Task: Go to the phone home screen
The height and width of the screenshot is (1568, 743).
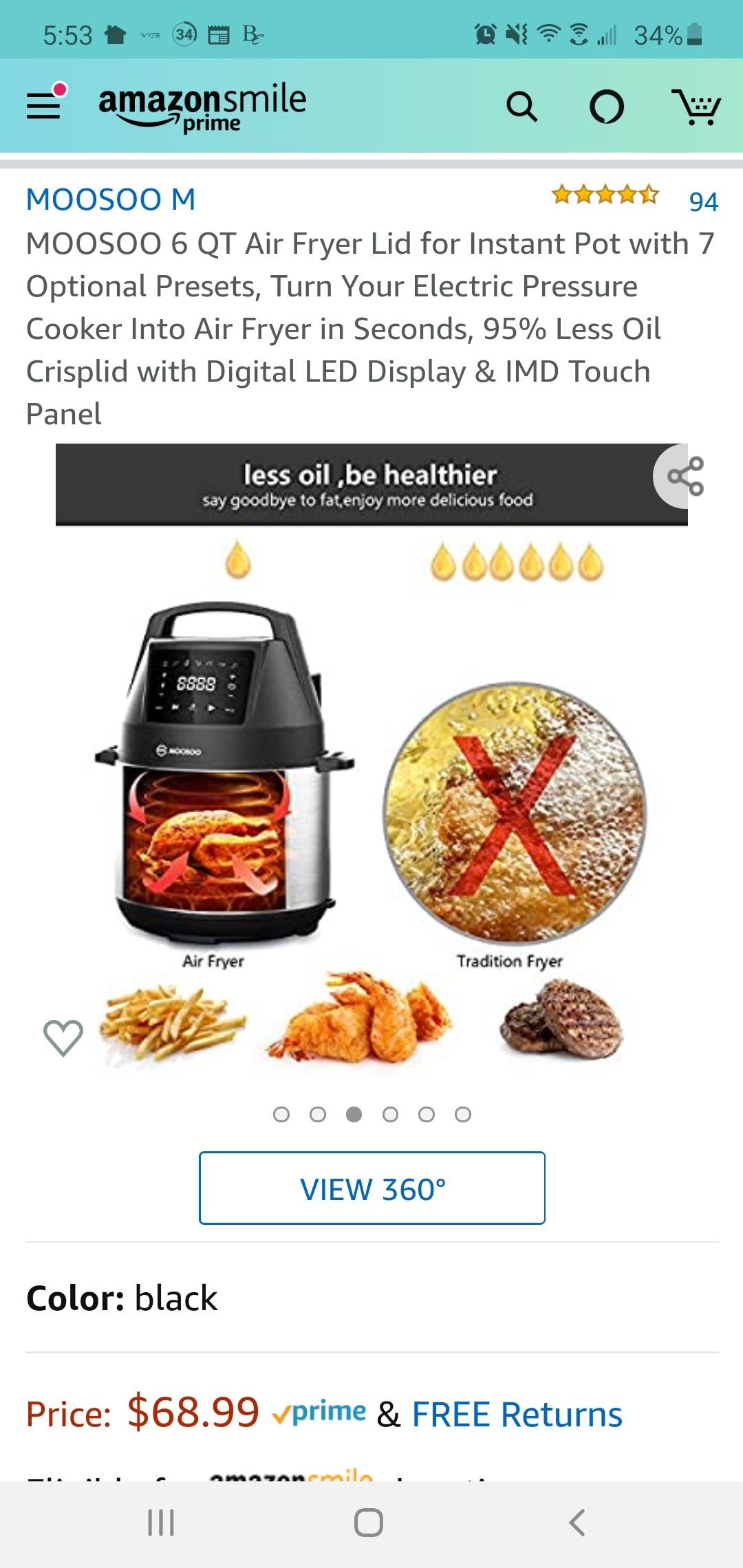Action: tap(369, 1523)
